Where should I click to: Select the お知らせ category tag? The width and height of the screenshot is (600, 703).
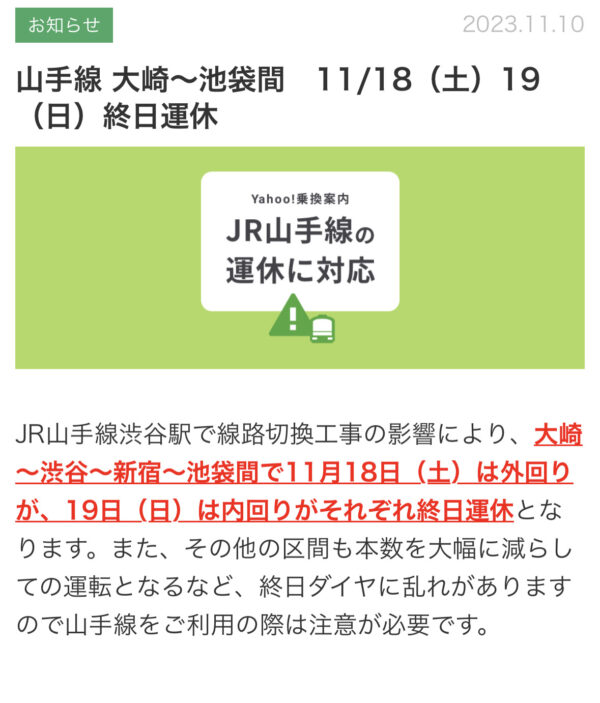(x=64, y=25)
